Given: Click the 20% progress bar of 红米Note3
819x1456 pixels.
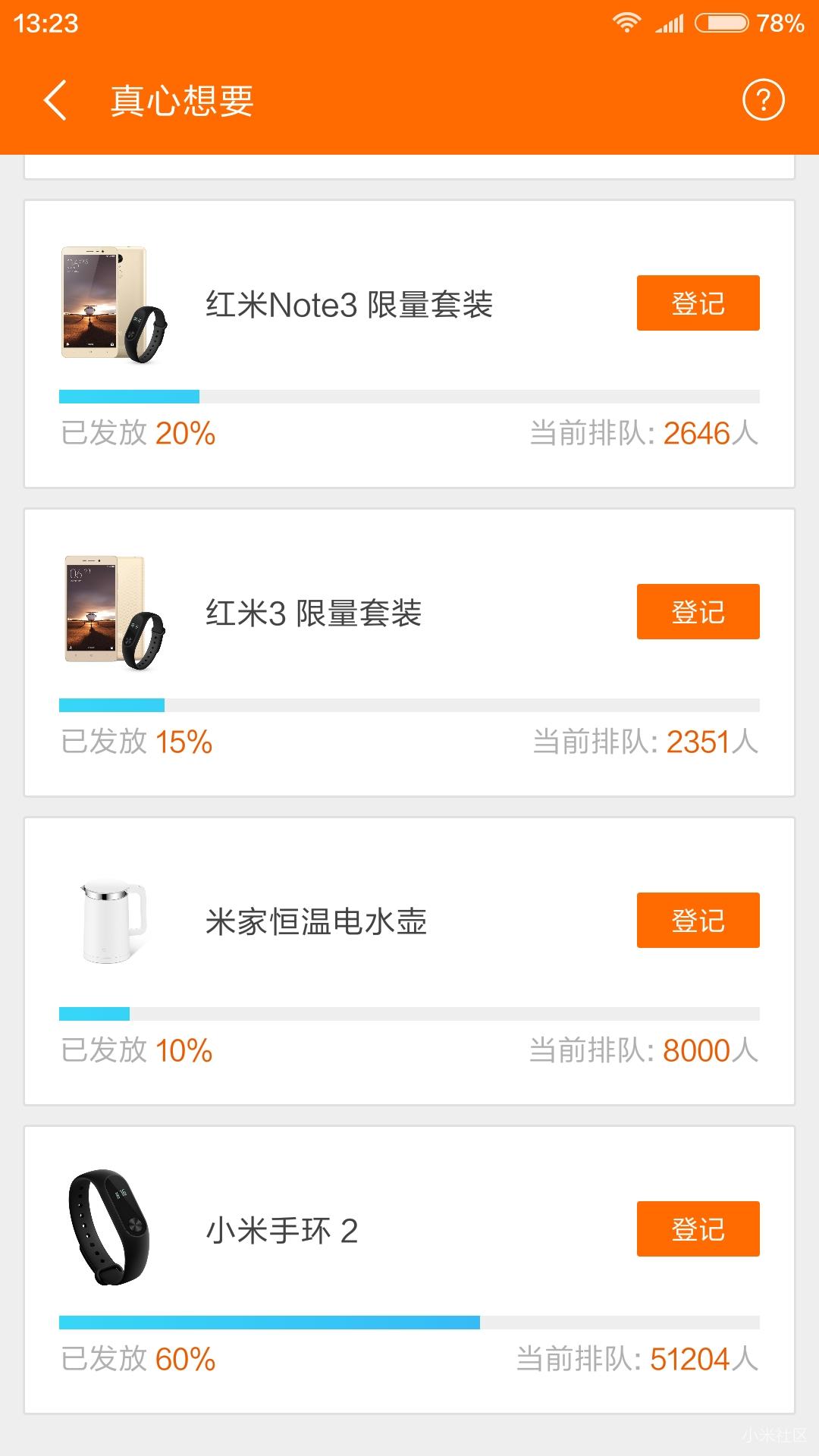Looking at the screenshot, I should [409, 395].
